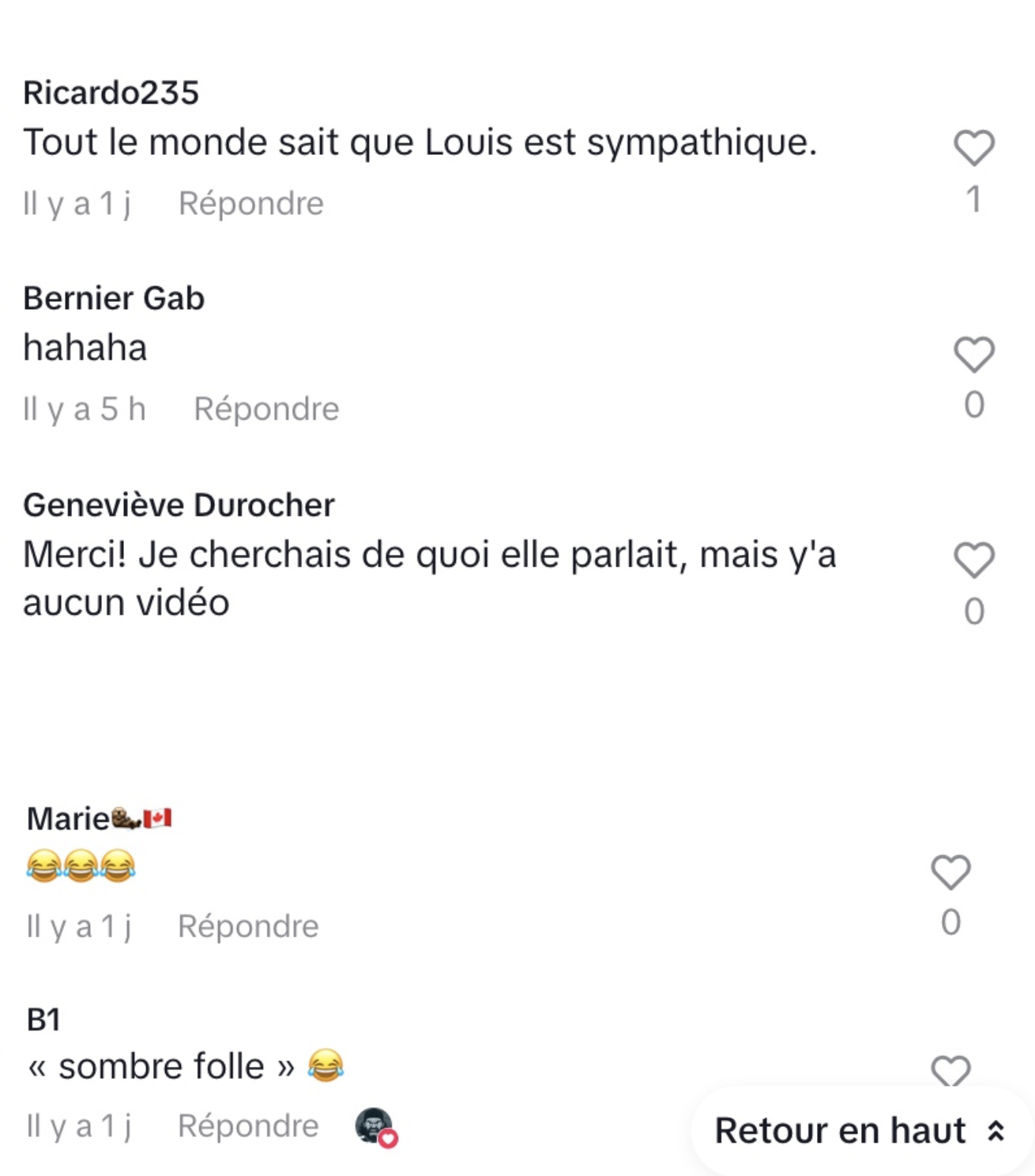Click Répondre under Ricardo235's comment
The image size is (1035, 1176).
pos(251,203)
